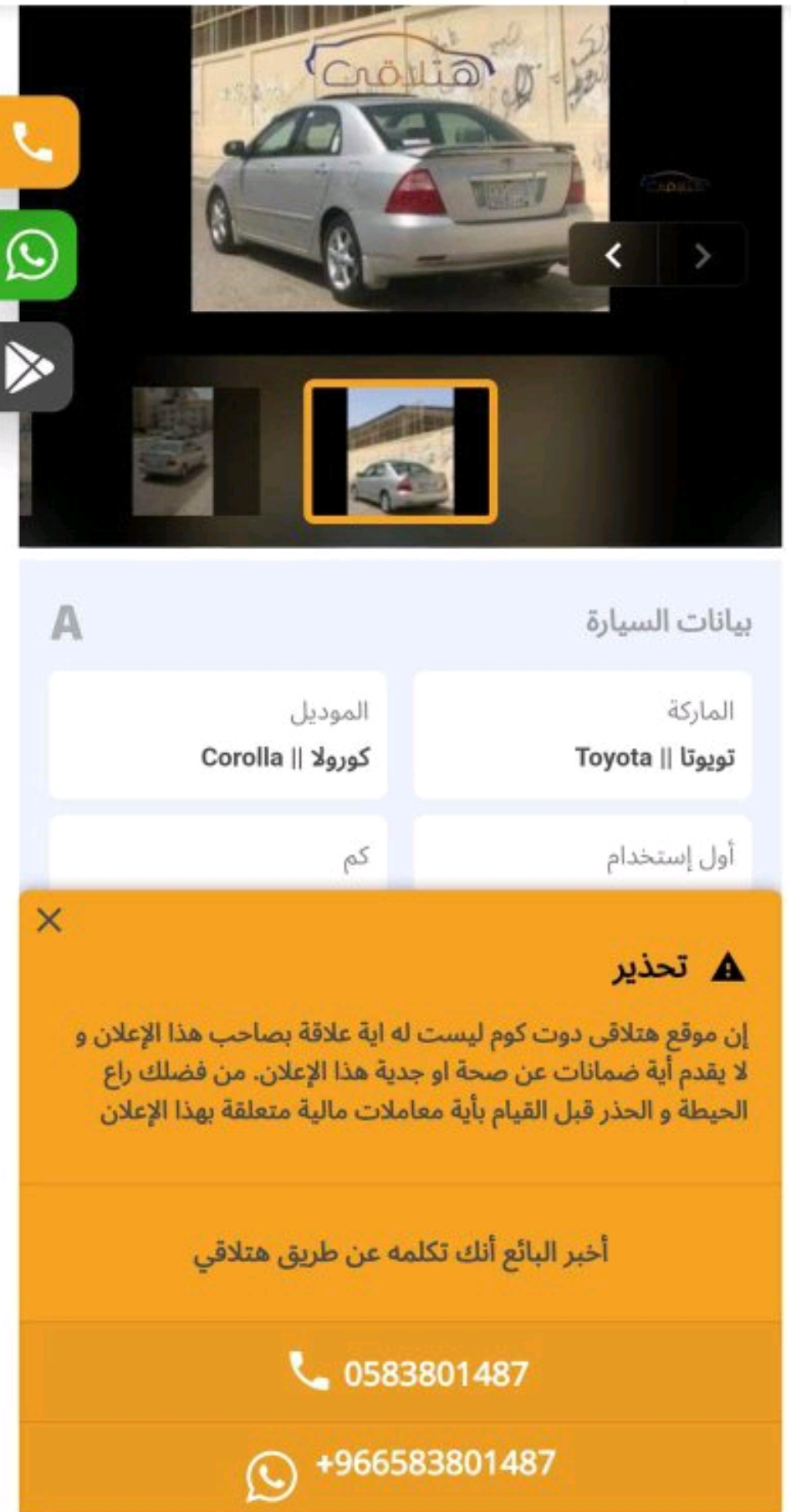Tap the orange phone call side button
The image size is (791, 1512).
point(38,142)
